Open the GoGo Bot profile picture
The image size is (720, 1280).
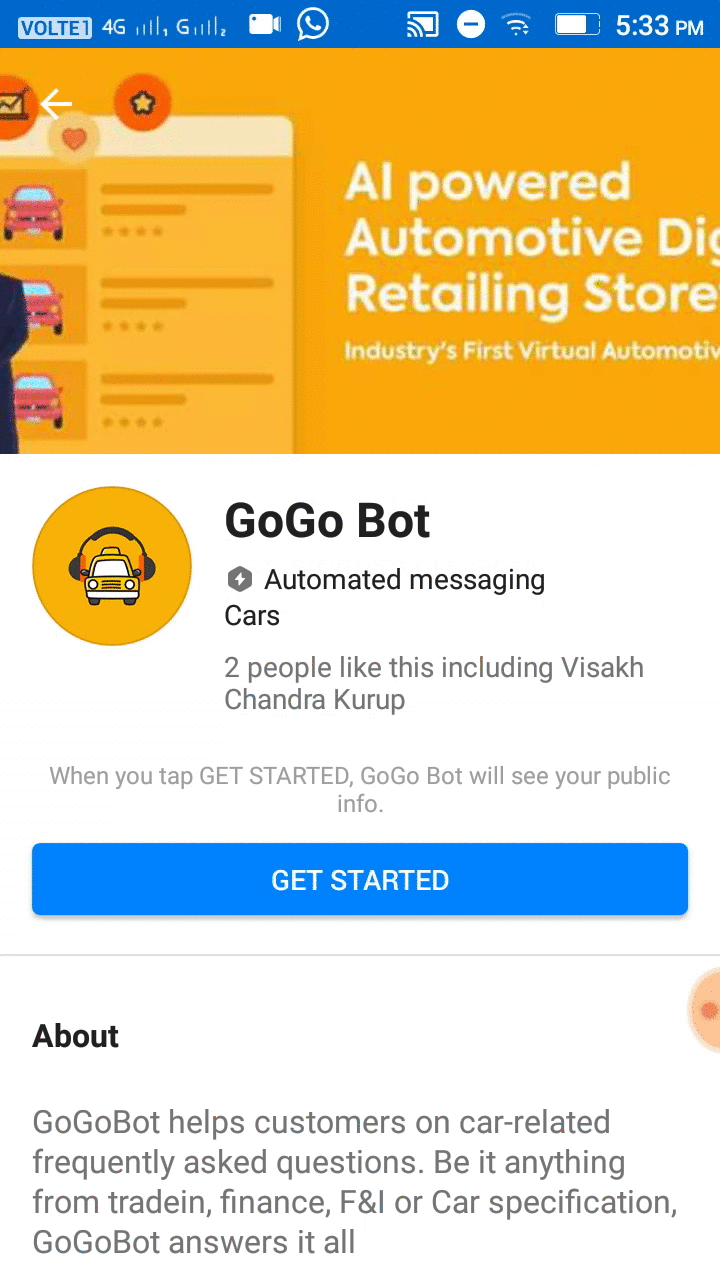[112, 566]
